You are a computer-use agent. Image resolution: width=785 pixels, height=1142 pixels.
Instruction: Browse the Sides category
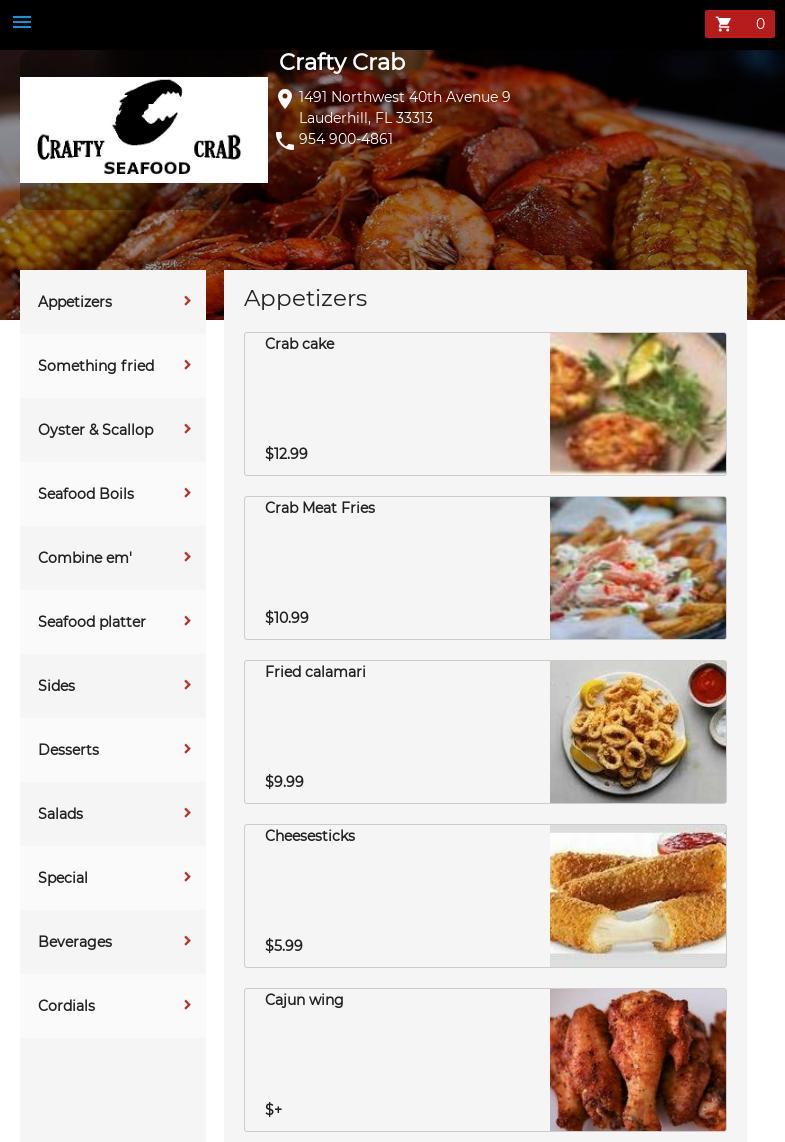113,686
